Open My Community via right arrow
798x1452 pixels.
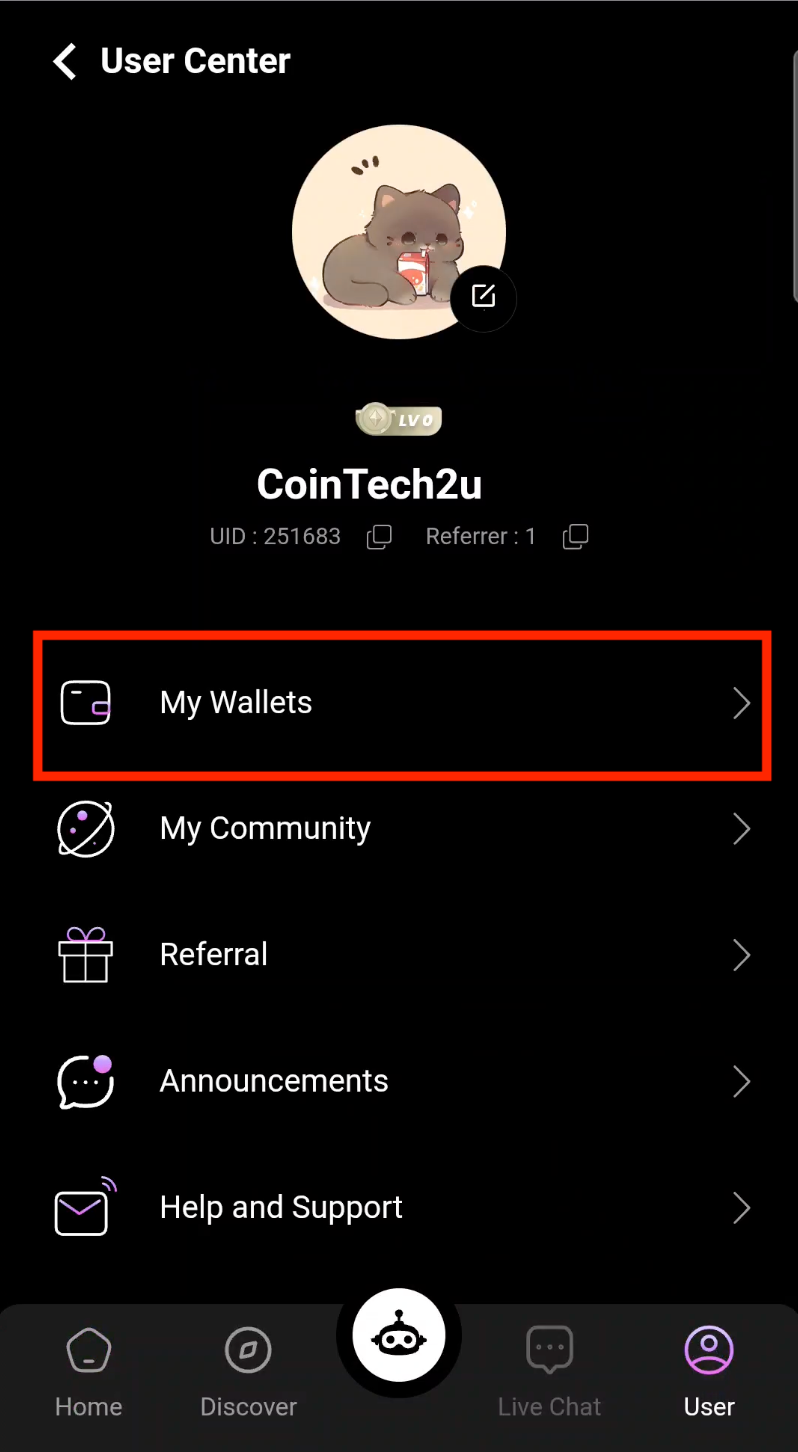click(741, 828)
